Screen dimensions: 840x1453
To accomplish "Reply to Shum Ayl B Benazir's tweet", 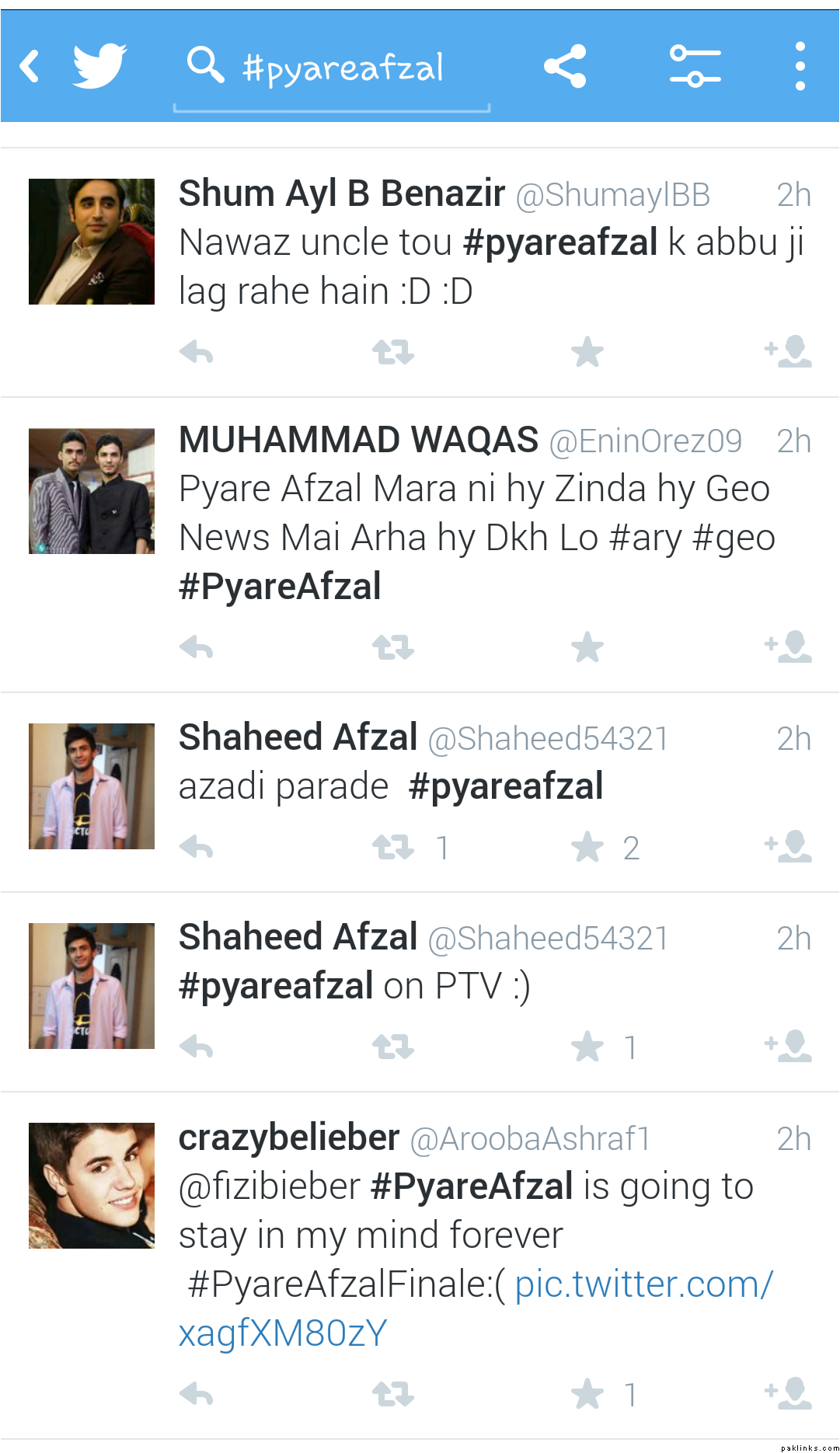I will 196,353.
